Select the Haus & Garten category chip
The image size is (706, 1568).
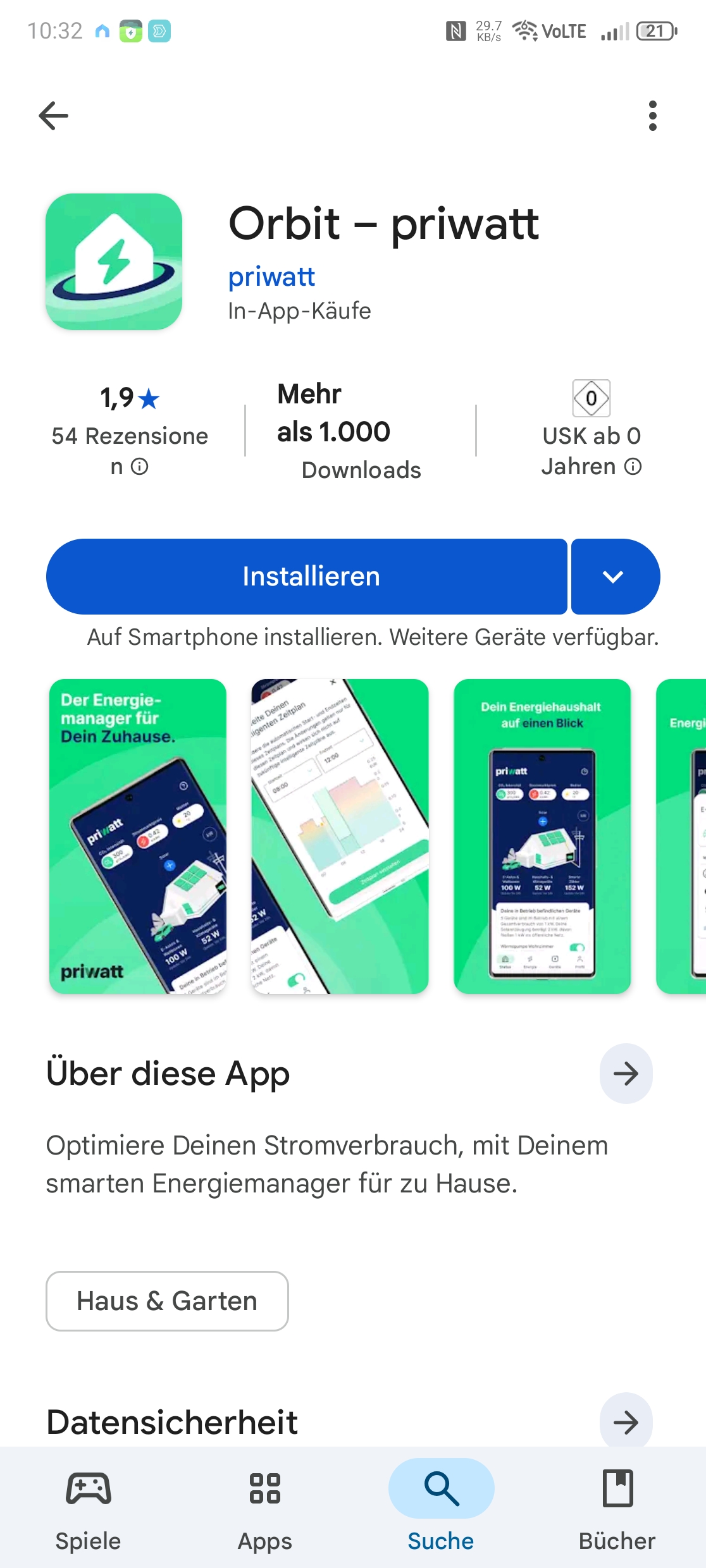[x=167, y=1301]
